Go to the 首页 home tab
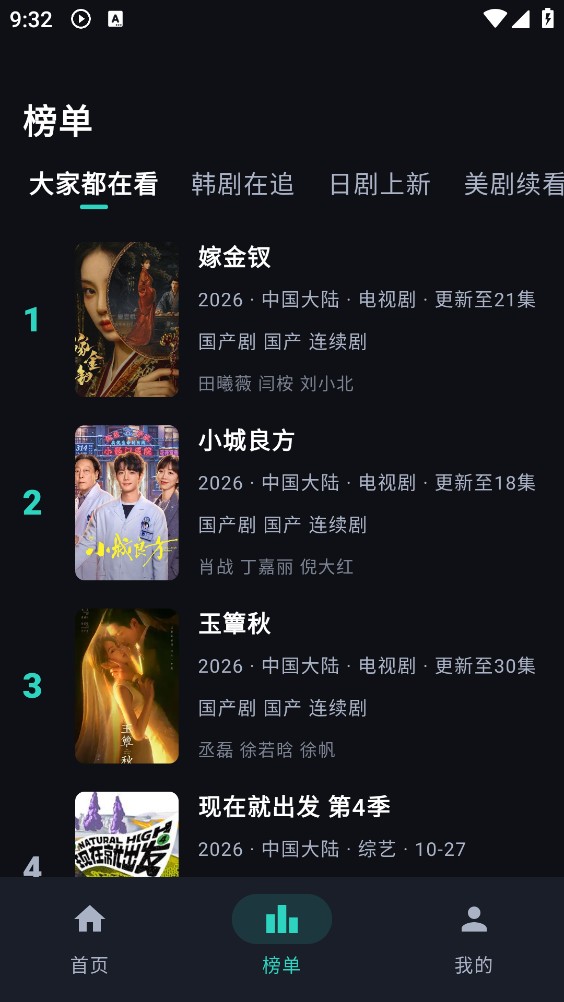This screenshot has width=564, height=1002. [x=89, y=939]
